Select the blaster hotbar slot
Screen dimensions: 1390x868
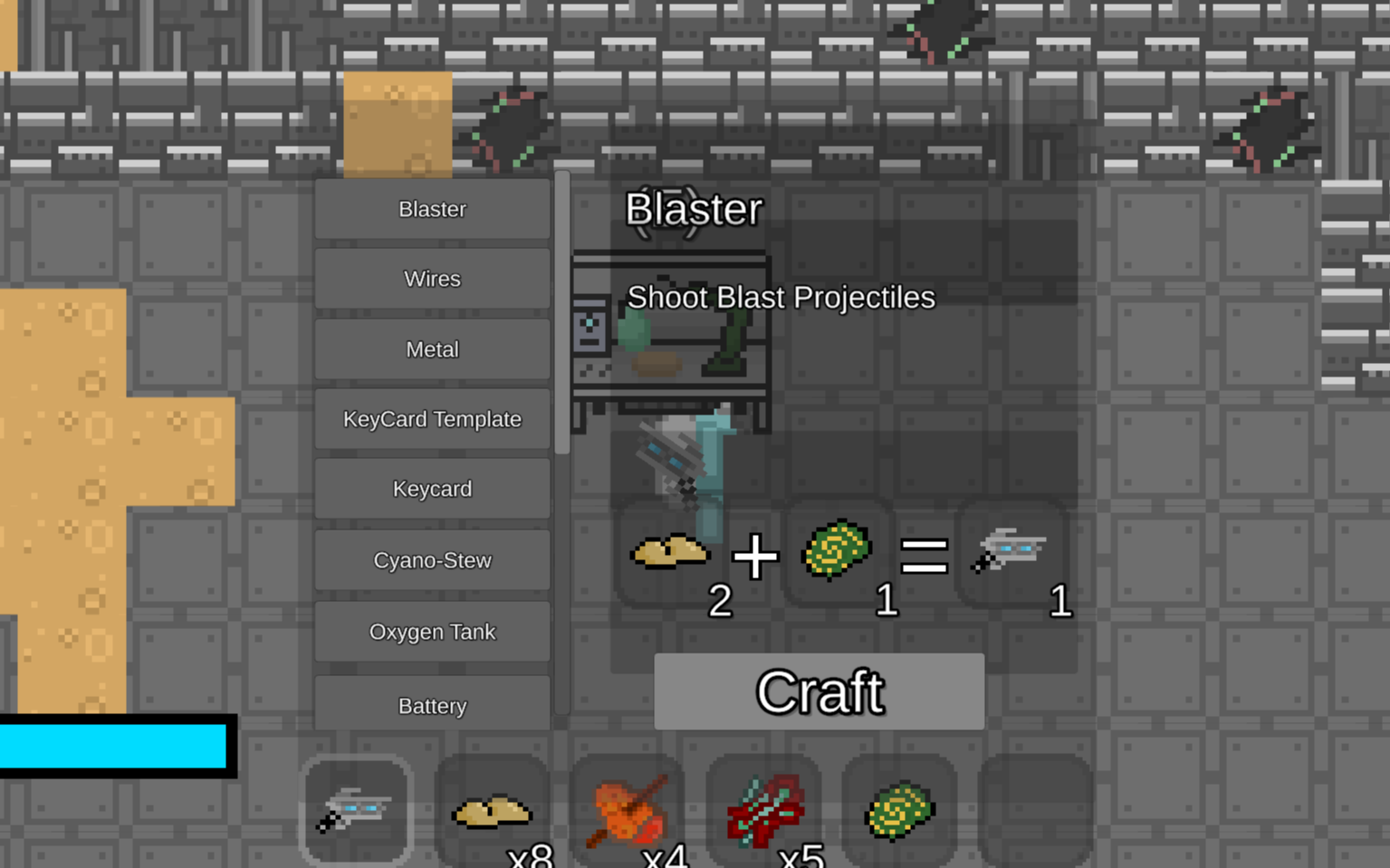tap(356, 809)
